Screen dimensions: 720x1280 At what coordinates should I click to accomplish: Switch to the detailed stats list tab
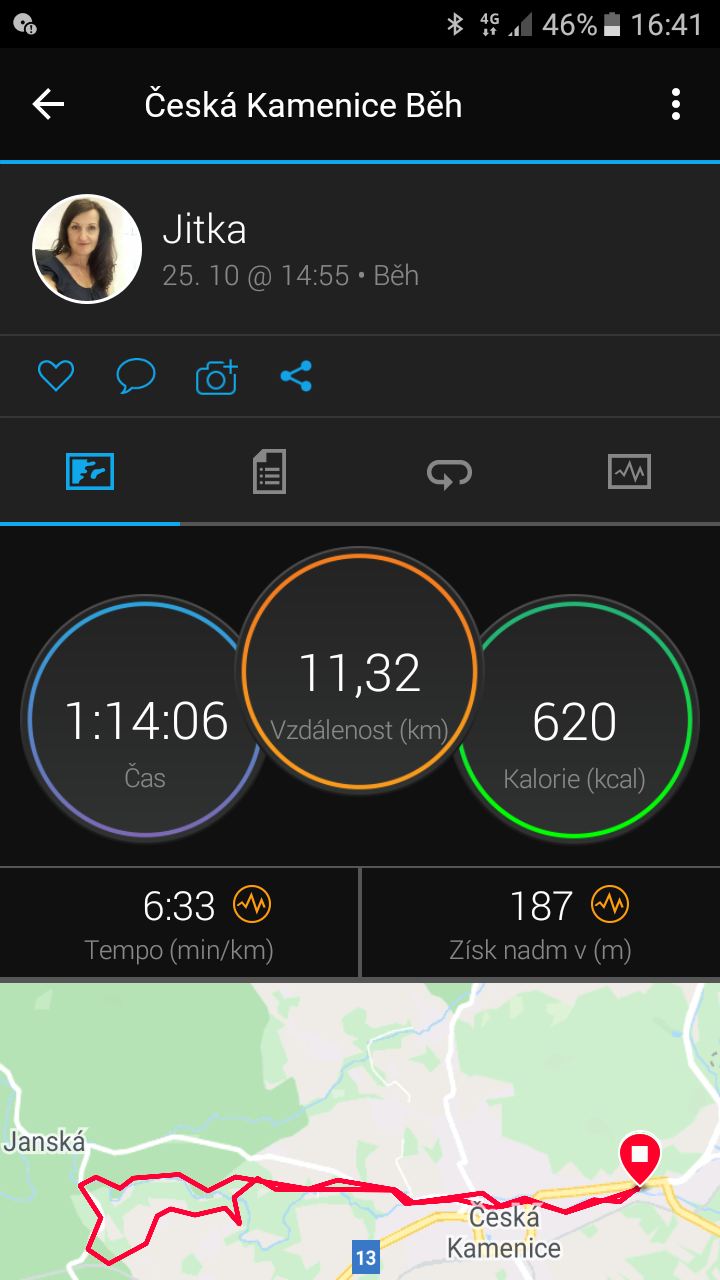click(269, 471)
